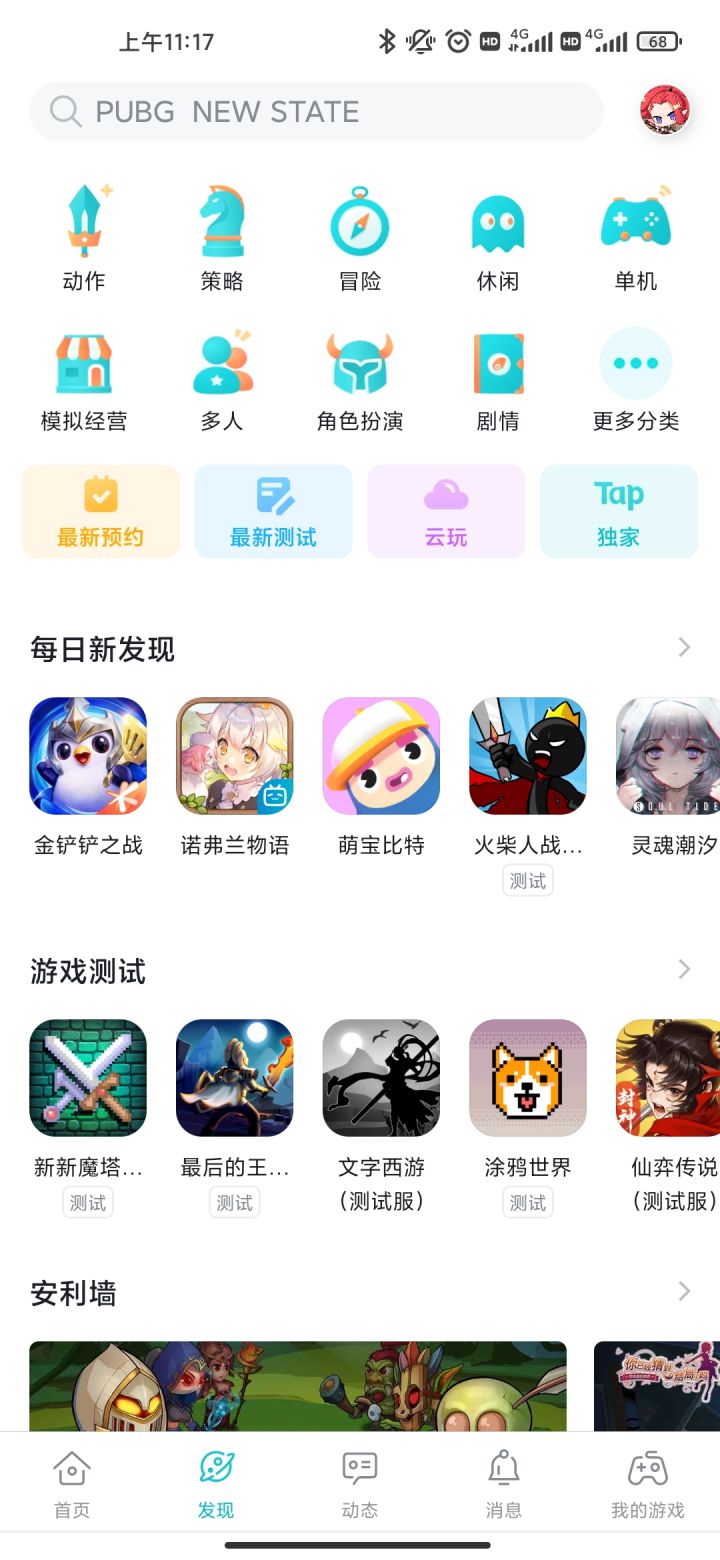
Task: Open 云玩 cloud gaming
Action: [x=445, y=510]
